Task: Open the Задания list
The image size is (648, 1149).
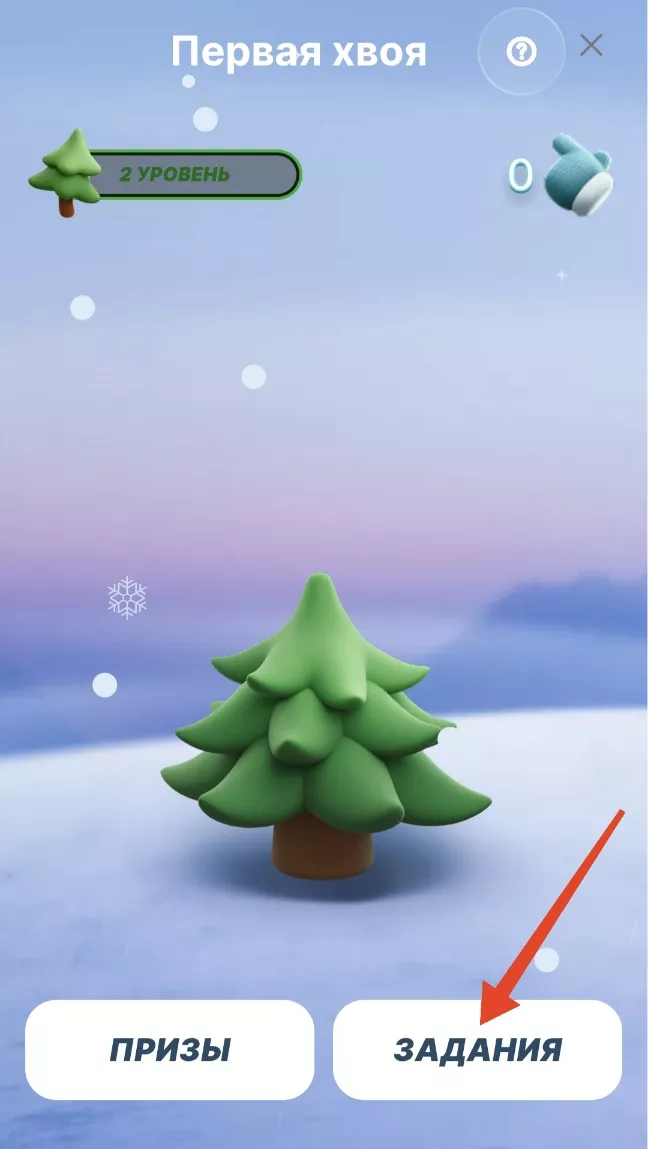Action: pos(477,1049)
